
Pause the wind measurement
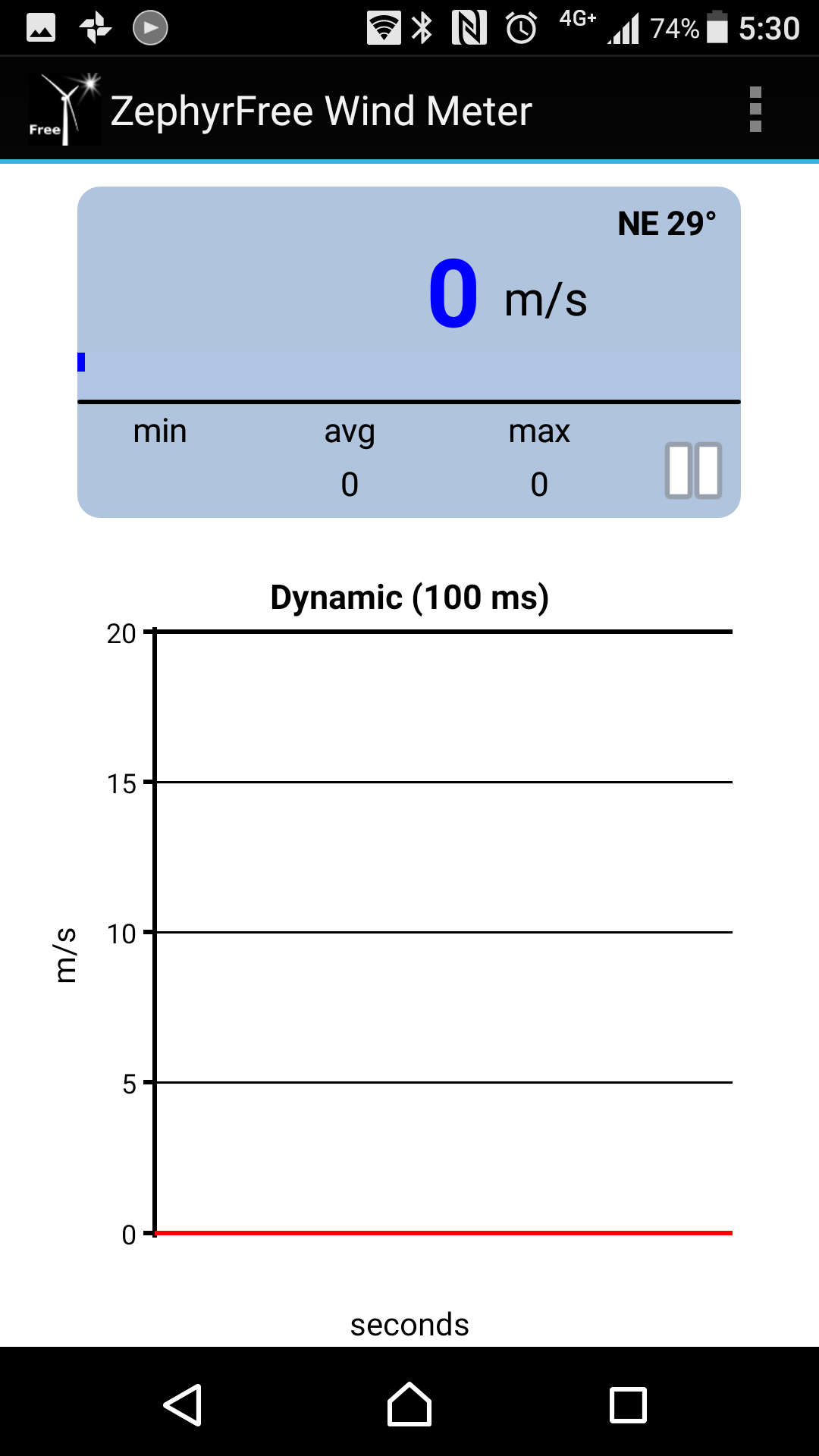693,470
